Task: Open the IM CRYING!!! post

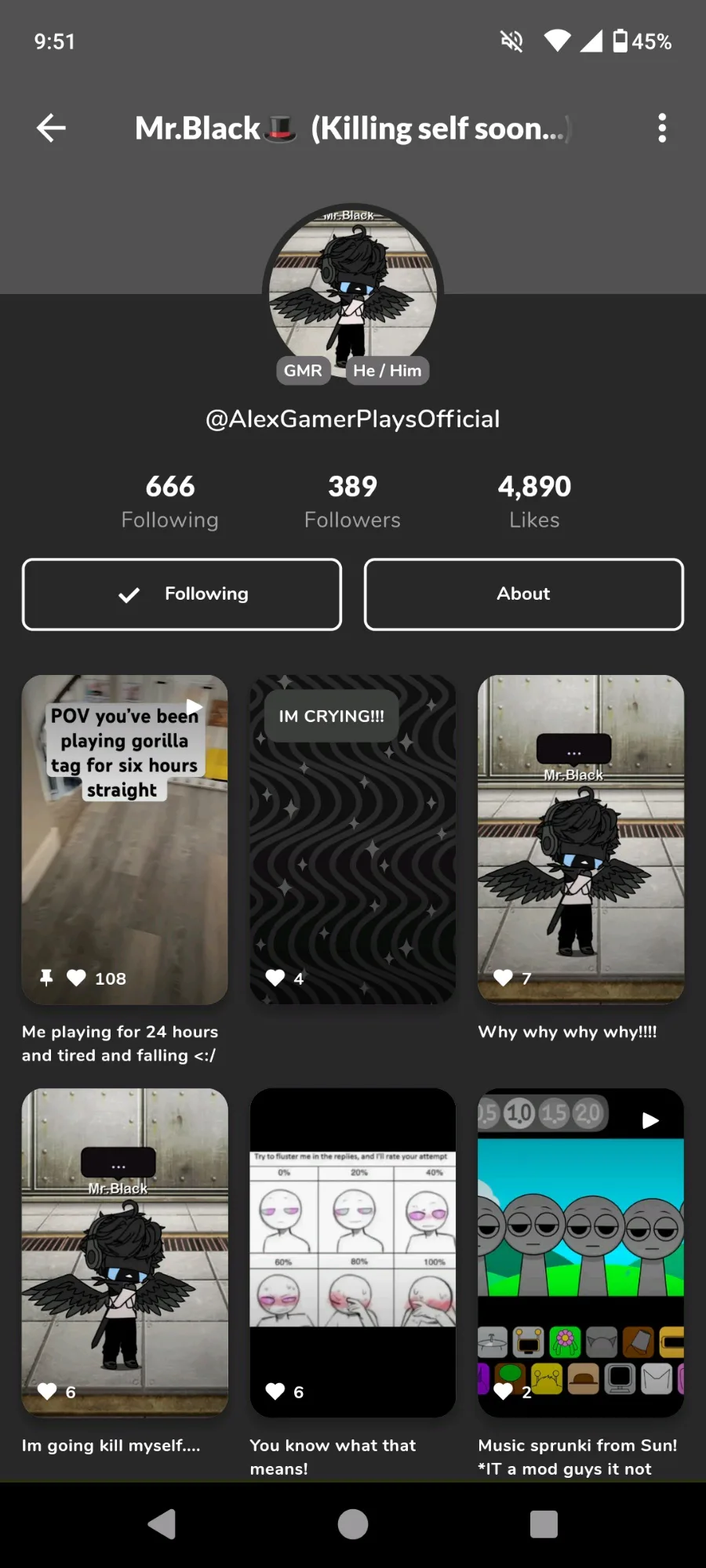Action: pos(353,840)
